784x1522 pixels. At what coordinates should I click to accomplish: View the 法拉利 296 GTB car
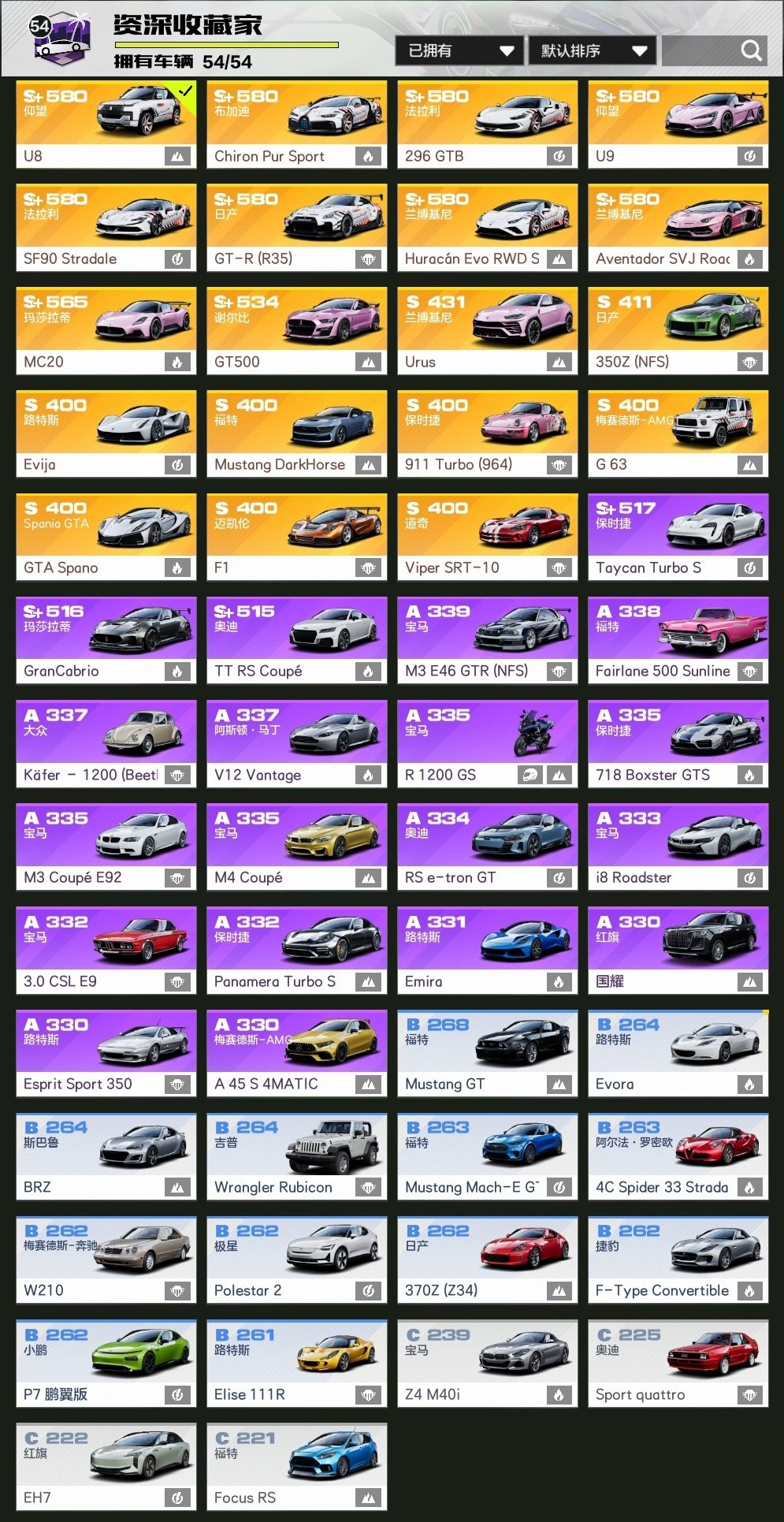[488, 125]
